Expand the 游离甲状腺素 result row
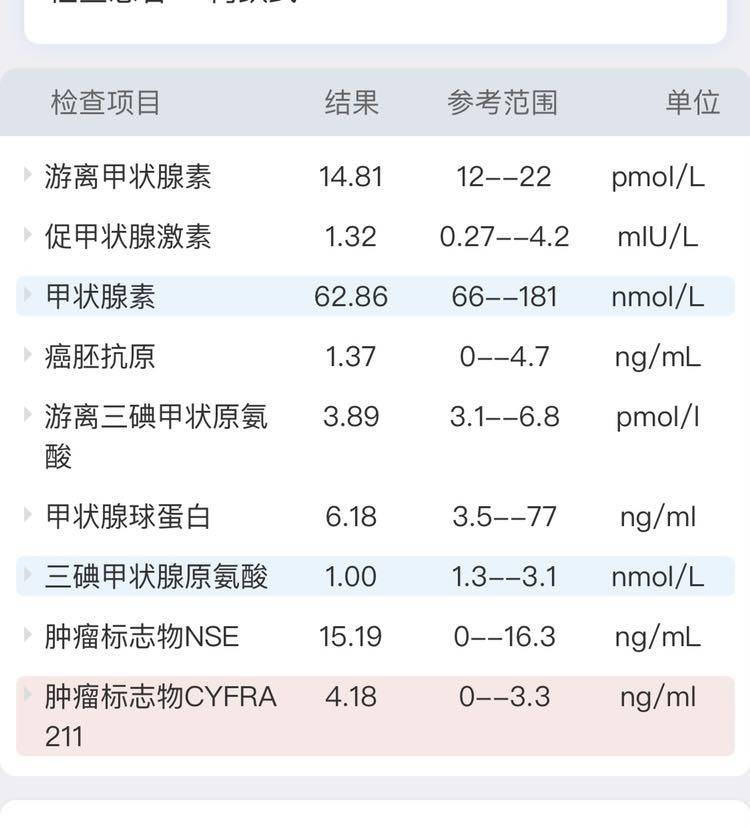 [28, 176]
